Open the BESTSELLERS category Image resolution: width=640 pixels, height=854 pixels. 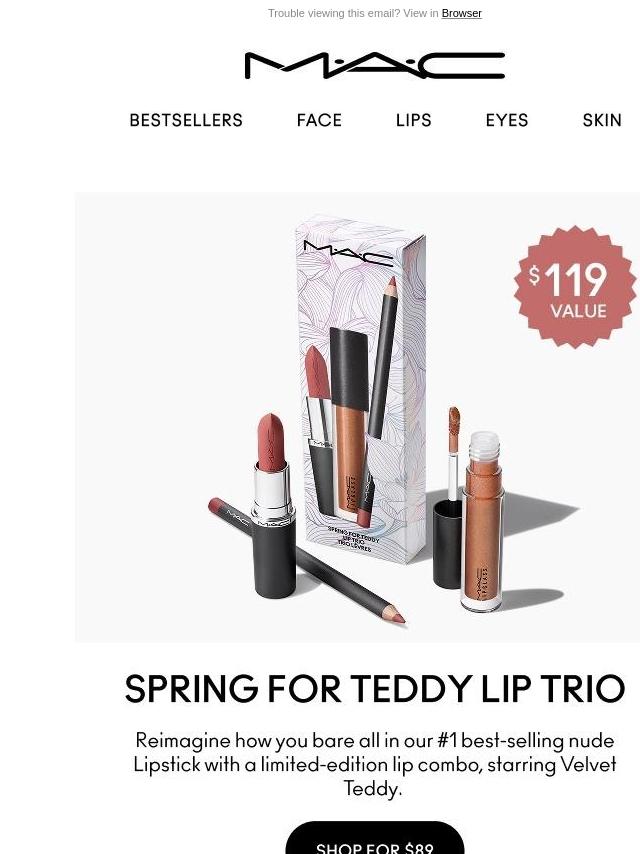tap(186, 120)
